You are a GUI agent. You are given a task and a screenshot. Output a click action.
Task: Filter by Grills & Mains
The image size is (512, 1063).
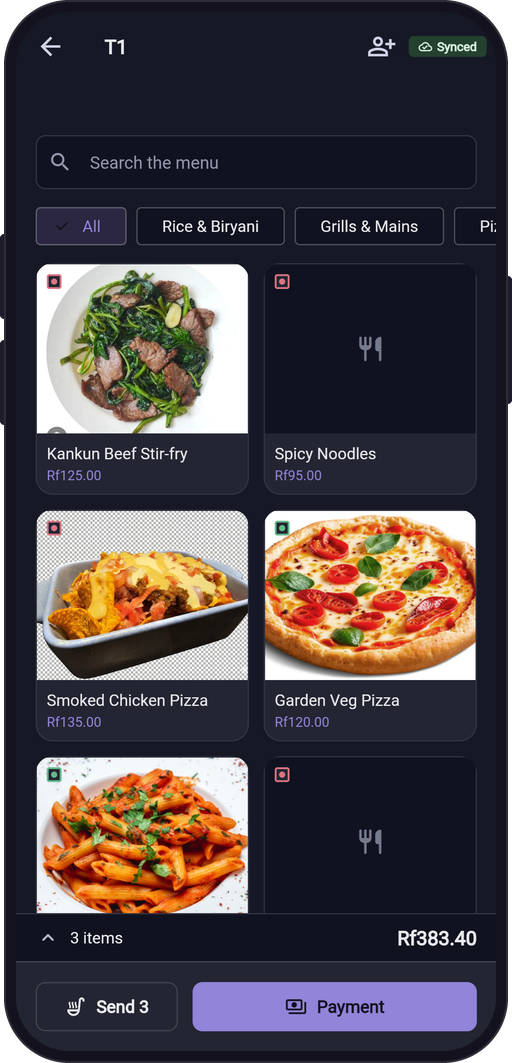(369, 226)
